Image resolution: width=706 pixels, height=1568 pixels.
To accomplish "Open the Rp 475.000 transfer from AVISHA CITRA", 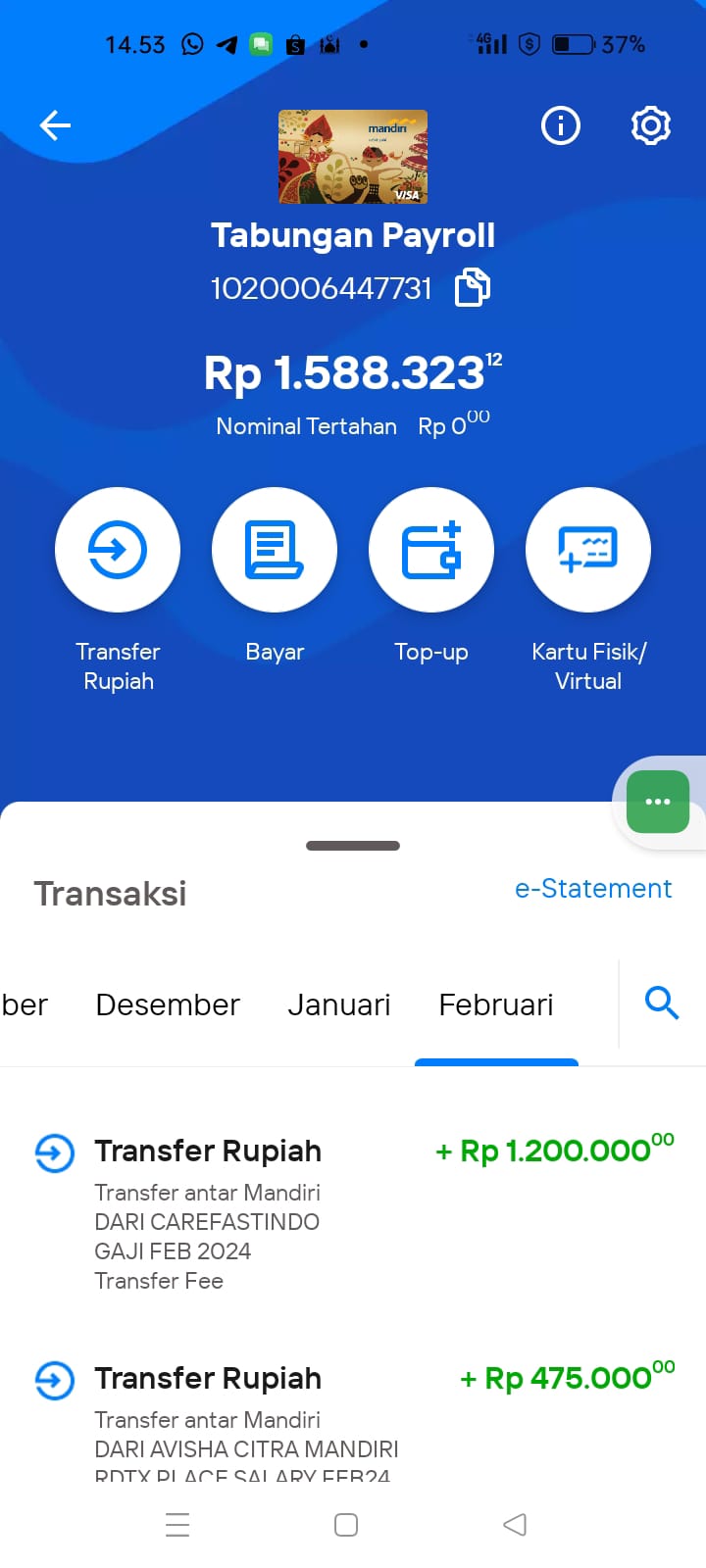I will pos(353,1414).
